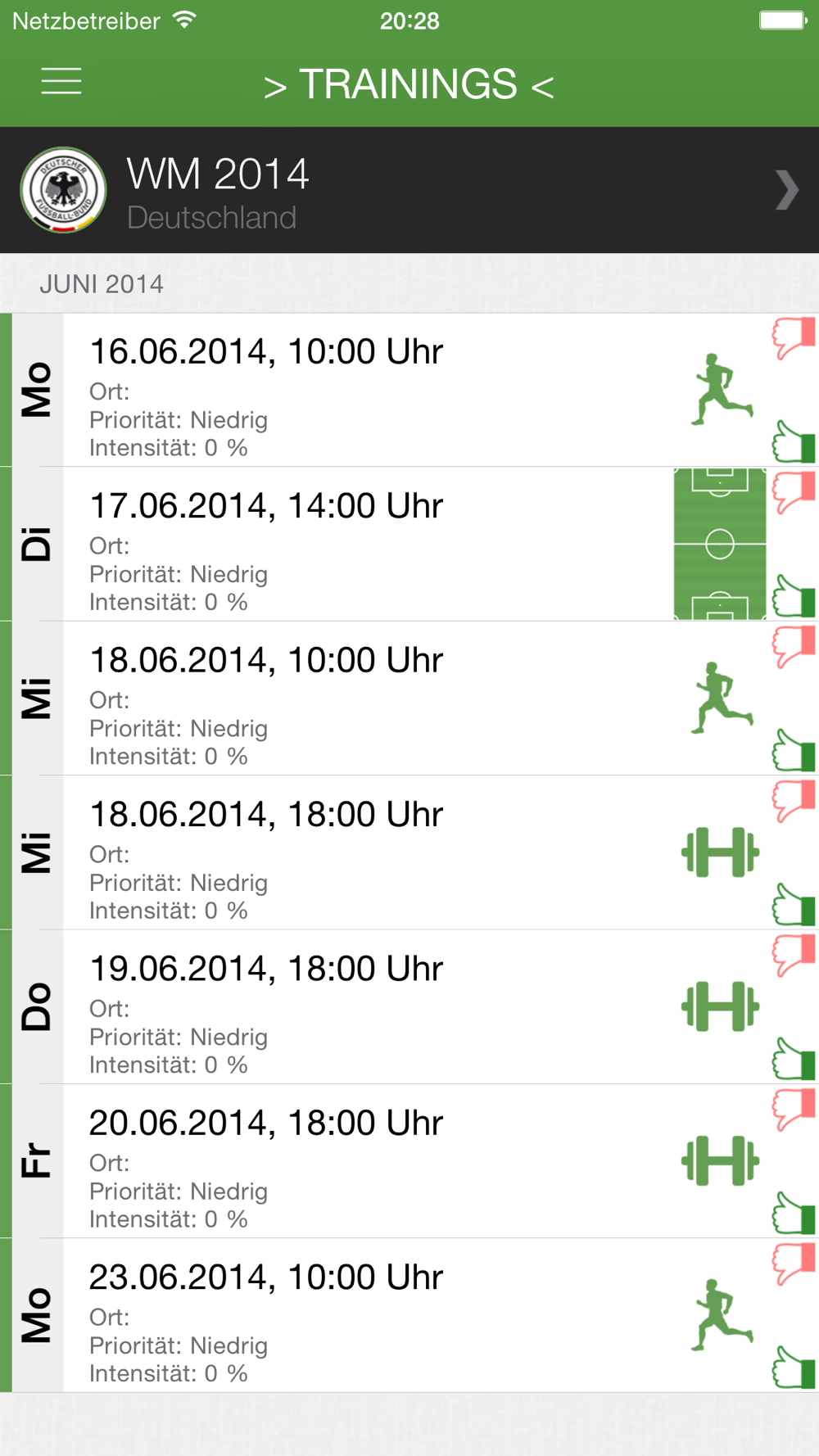Open the hamburger menu
Viewport: 819px width, 1456px height.
pos(61,82)
